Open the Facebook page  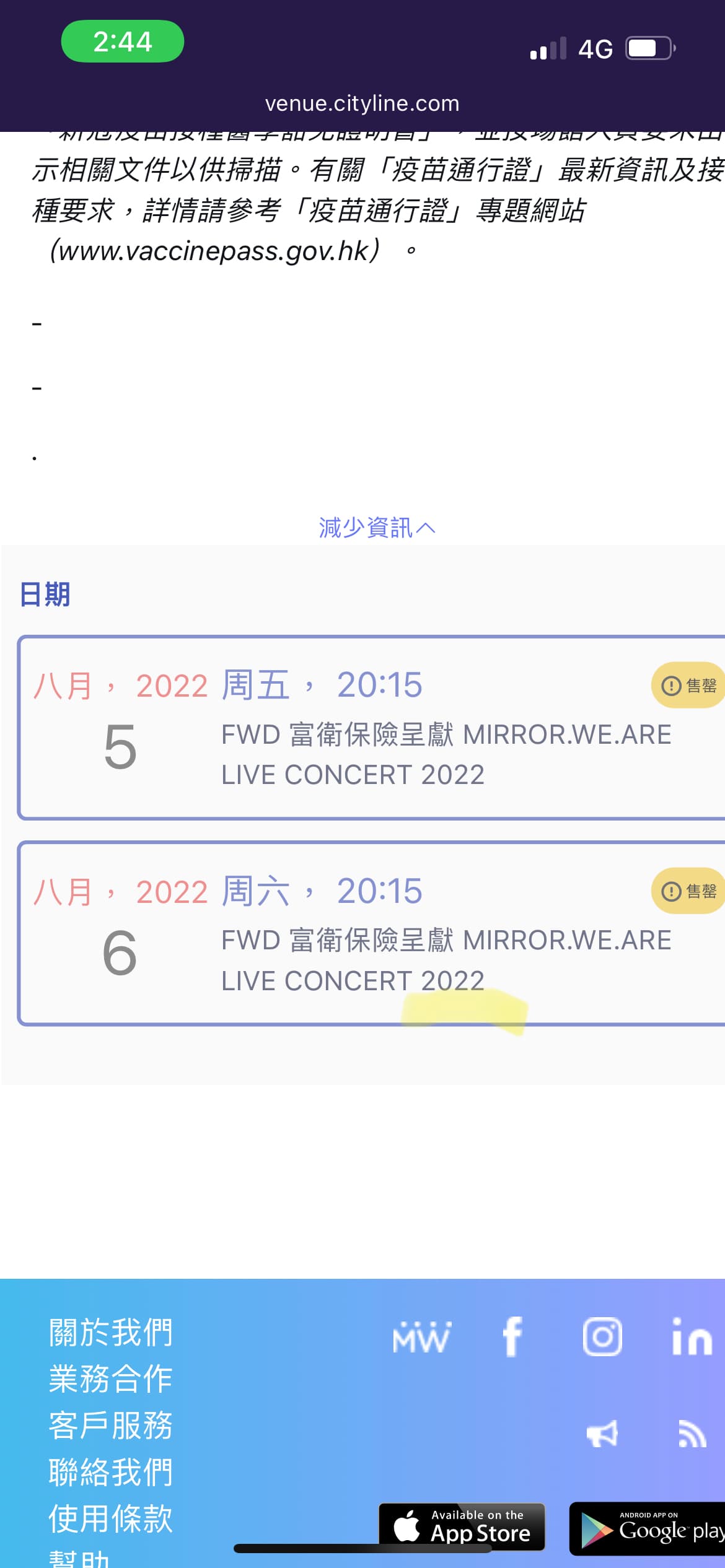[512, 1336]
